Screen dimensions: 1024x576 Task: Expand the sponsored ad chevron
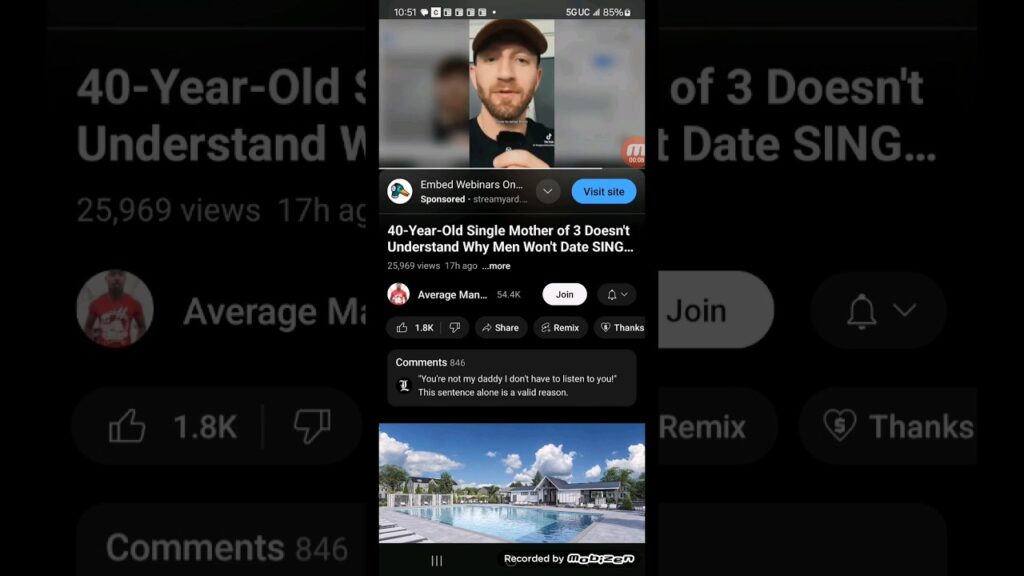[x=548, y=191]
